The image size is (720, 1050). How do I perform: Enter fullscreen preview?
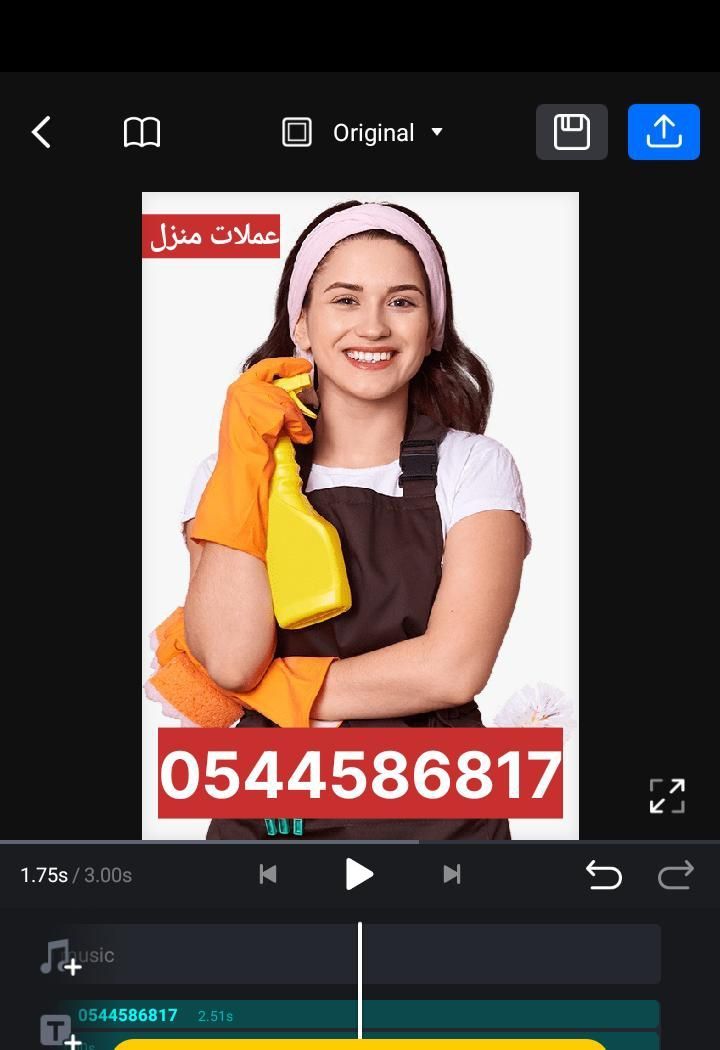click(667, 796)
